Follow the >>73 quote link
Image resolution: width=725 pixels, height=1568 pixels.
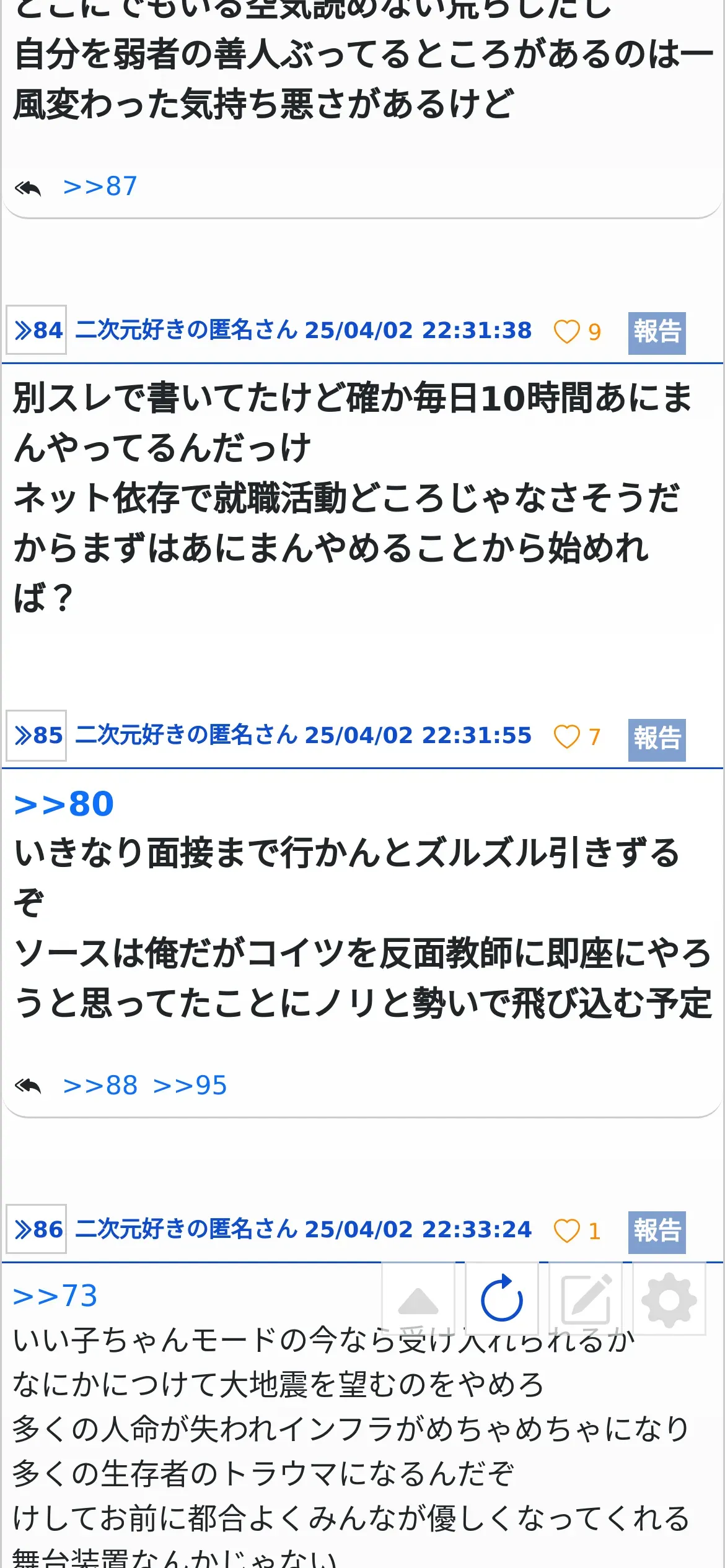point(55,1296)
